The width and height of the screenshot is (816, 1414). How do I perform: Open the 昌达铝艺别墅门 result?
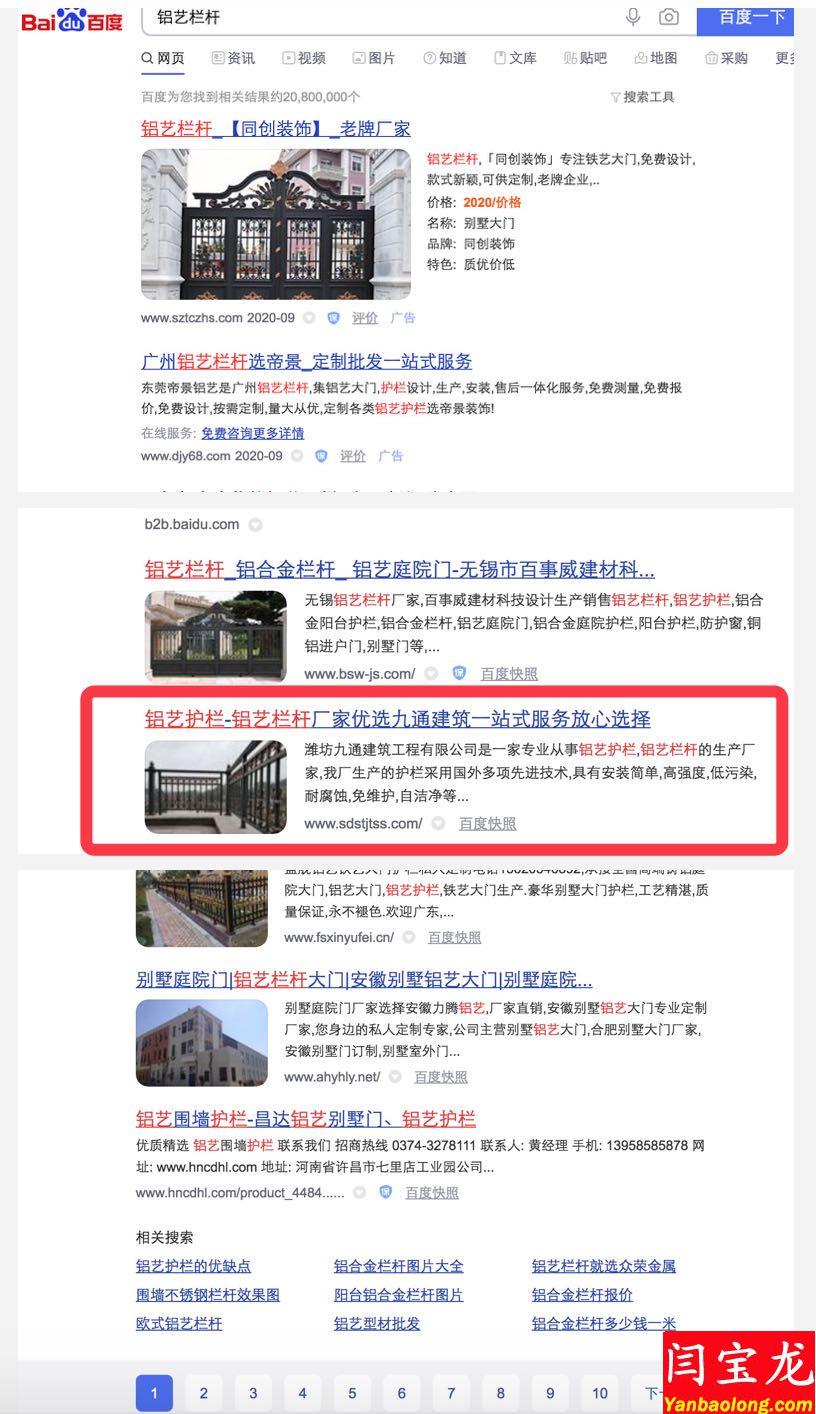[x=305, y=1118]
